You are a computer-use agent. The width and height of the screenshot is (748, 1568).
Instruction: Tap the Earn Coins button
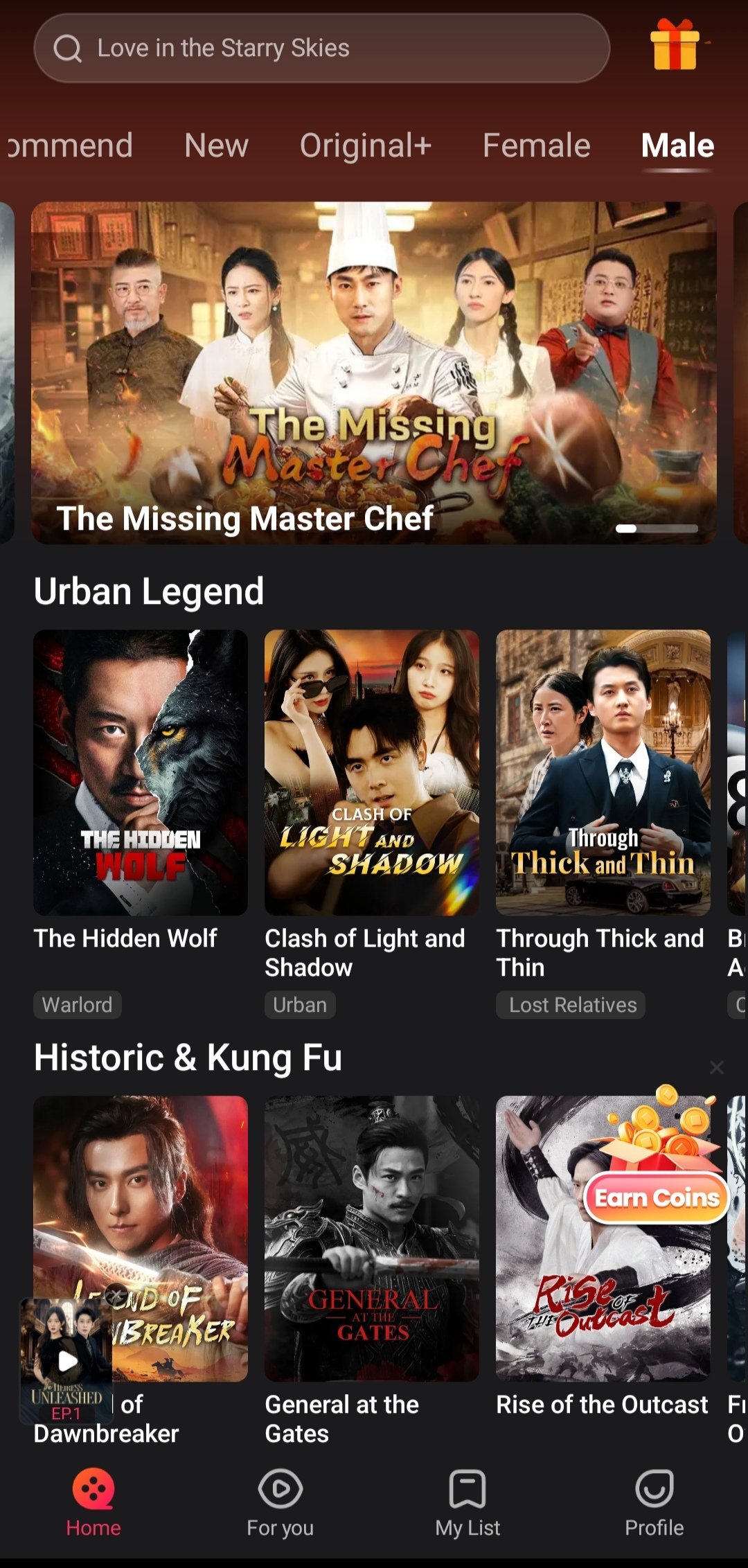(x=657, y=1197)
